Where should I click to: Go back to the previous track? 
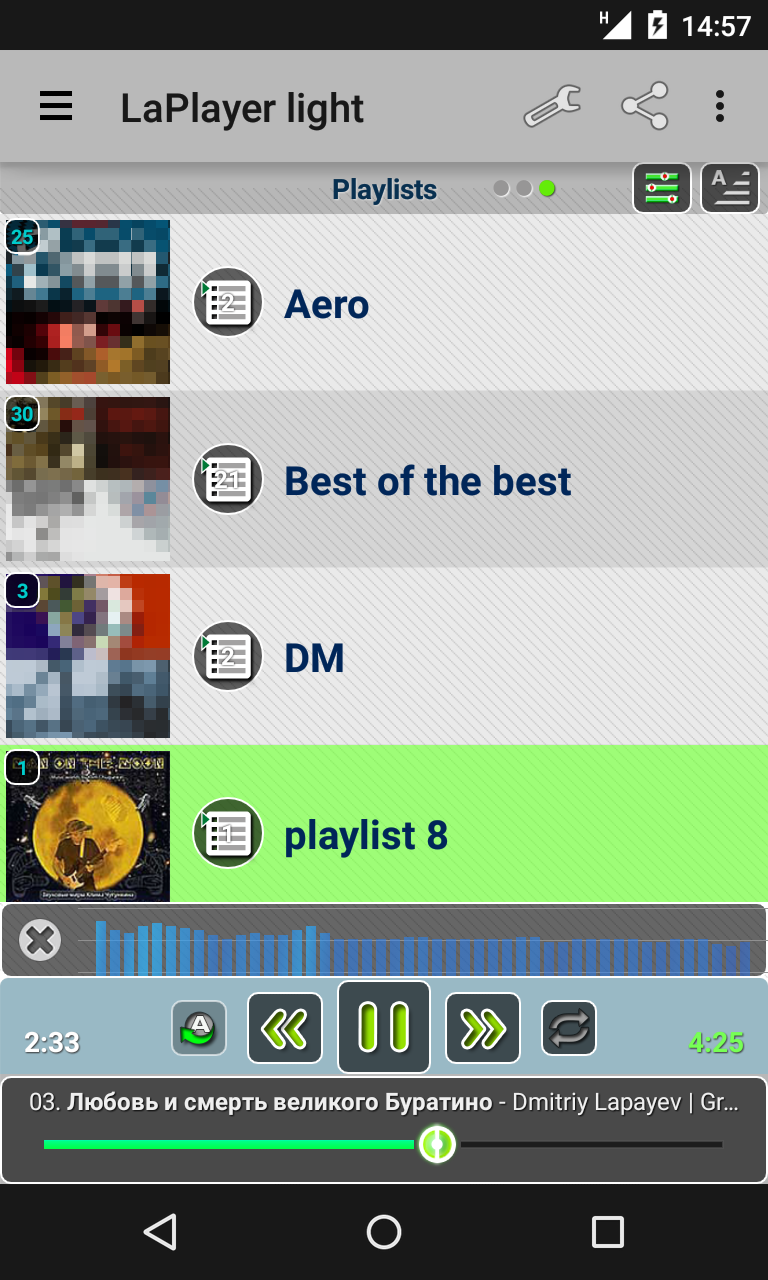click(285, 1028)
